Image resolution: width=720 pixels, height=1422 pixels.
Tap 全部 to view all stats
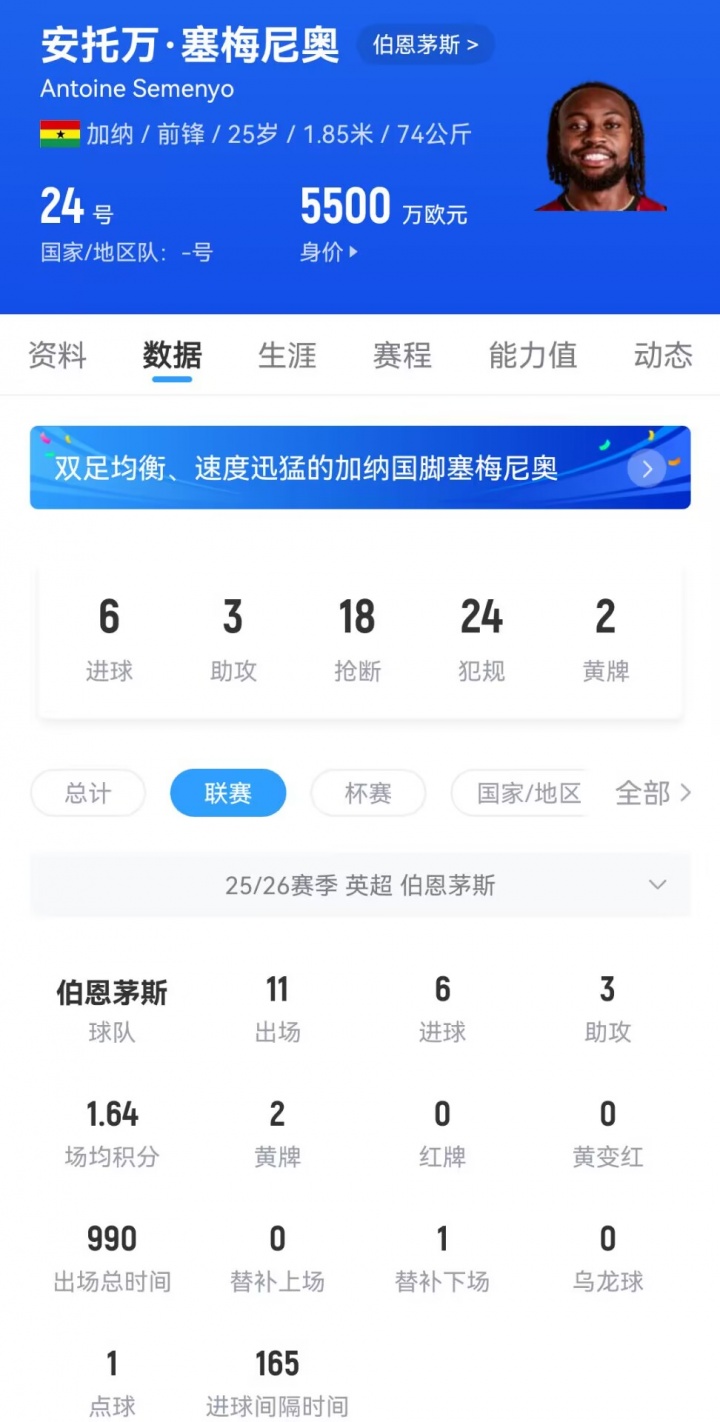pyautogui.click(x=652, y=794)
